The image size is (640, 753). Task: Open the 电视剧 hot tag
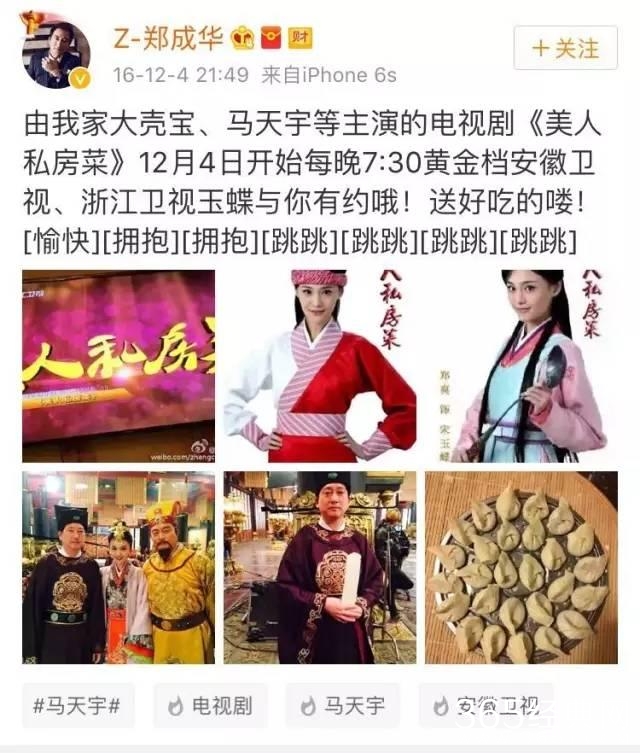pos(209,707)
